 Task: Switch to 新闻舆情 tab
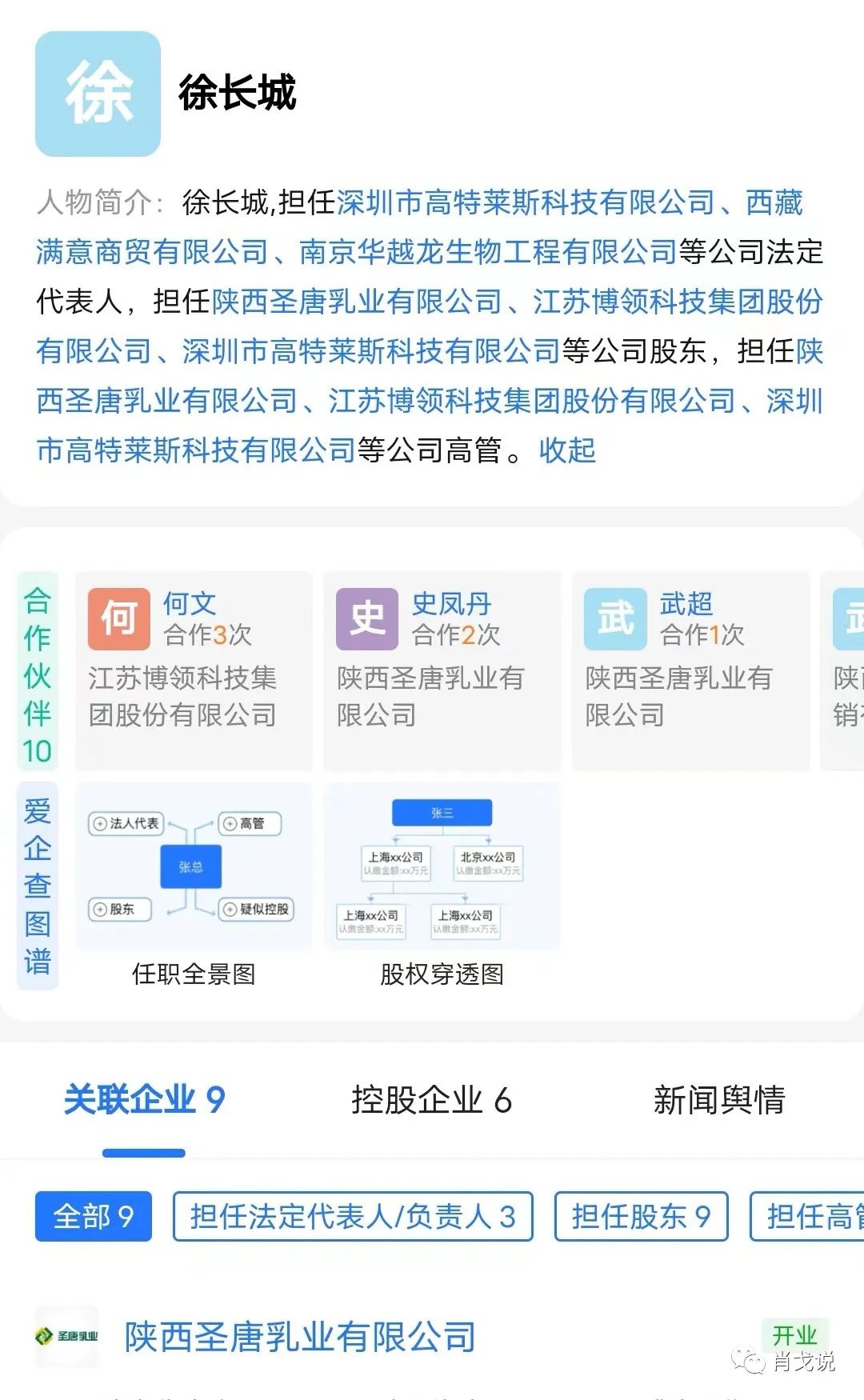tap(718, 1100)
